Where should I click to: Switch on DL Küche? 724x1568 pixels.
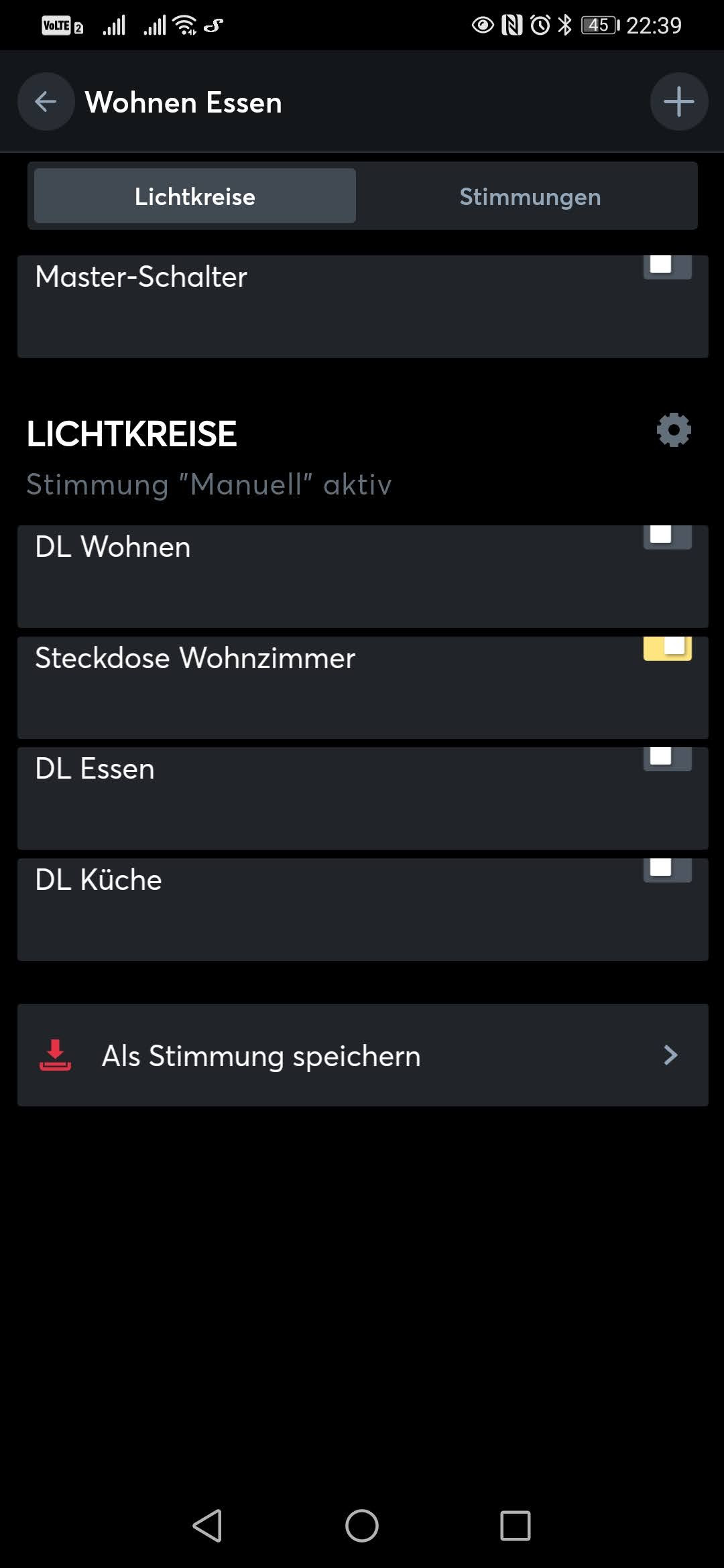coord(667,870)
